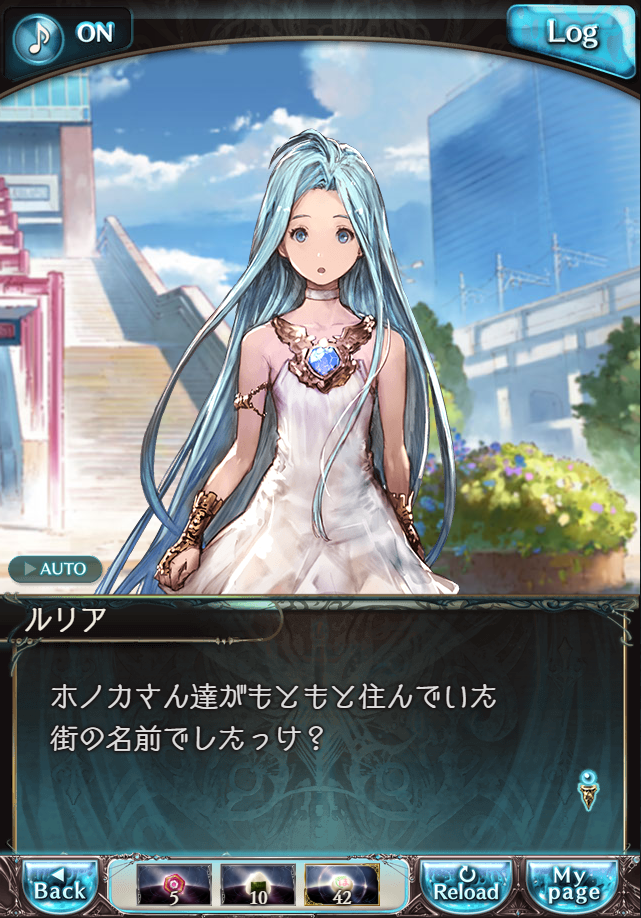
Task: Reload the game screen
Action: pos(465,883)
